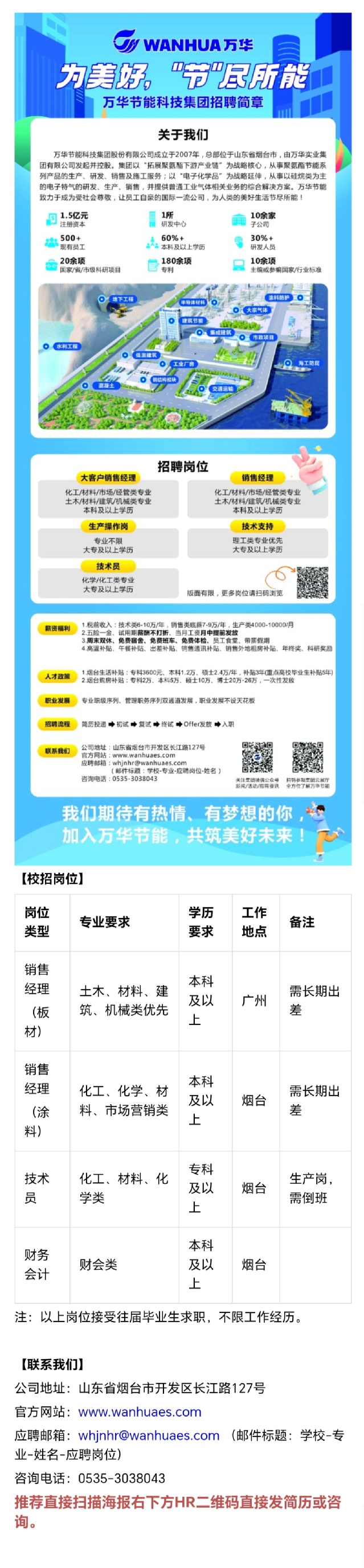Viewport: 364px width, 1568px height.
Task: Open the Wanhua recruitment poster image
Action: click(182, 438)
